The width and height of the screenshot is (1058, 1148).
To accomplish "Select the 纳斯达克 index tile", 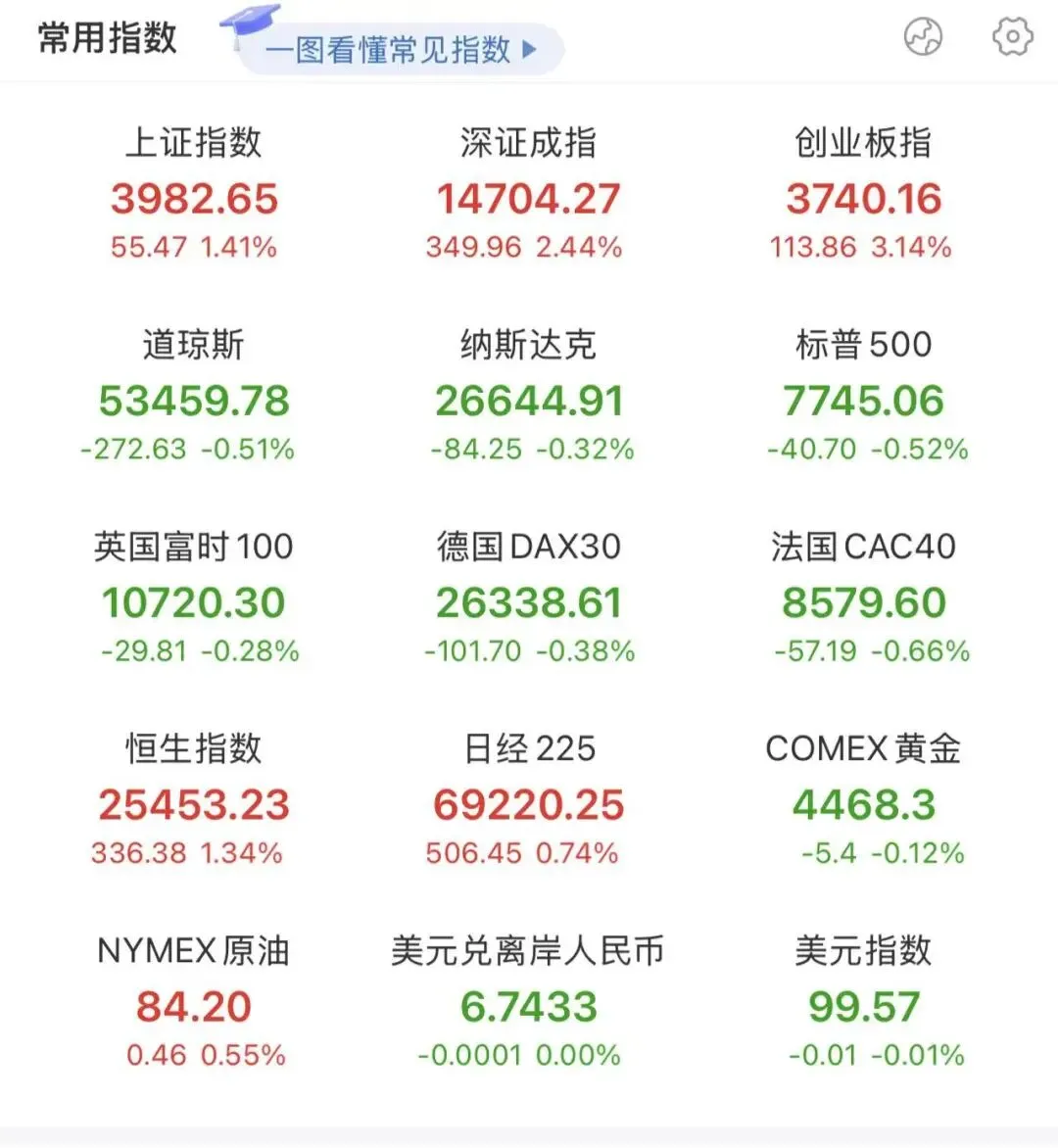I will coord(529,396).
